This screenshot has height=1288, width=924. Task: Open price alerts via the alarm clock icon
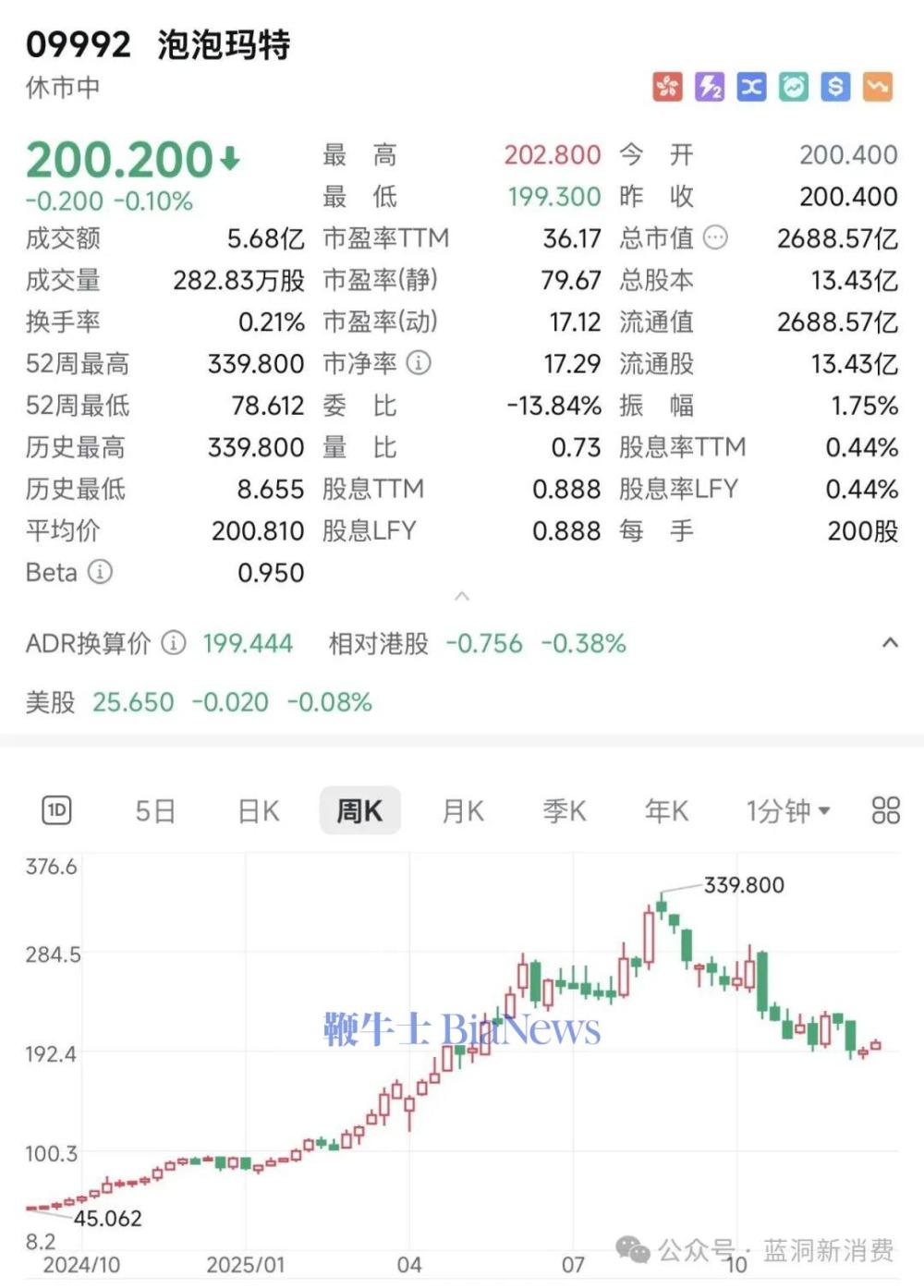click(792, 87)
